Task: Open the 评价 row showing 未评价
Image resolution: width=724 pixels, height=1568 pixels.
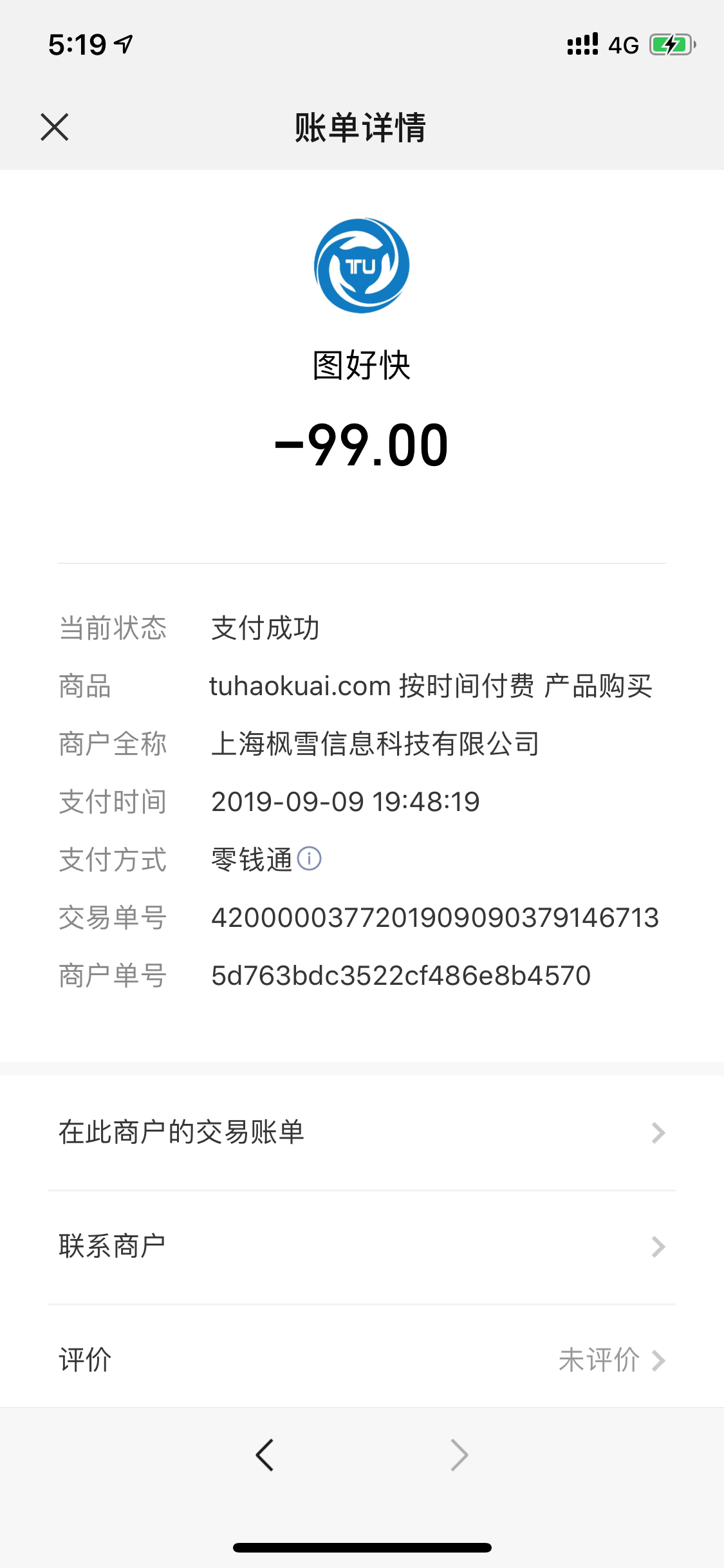Action: pyautogui.click(x=362, y=1359)
